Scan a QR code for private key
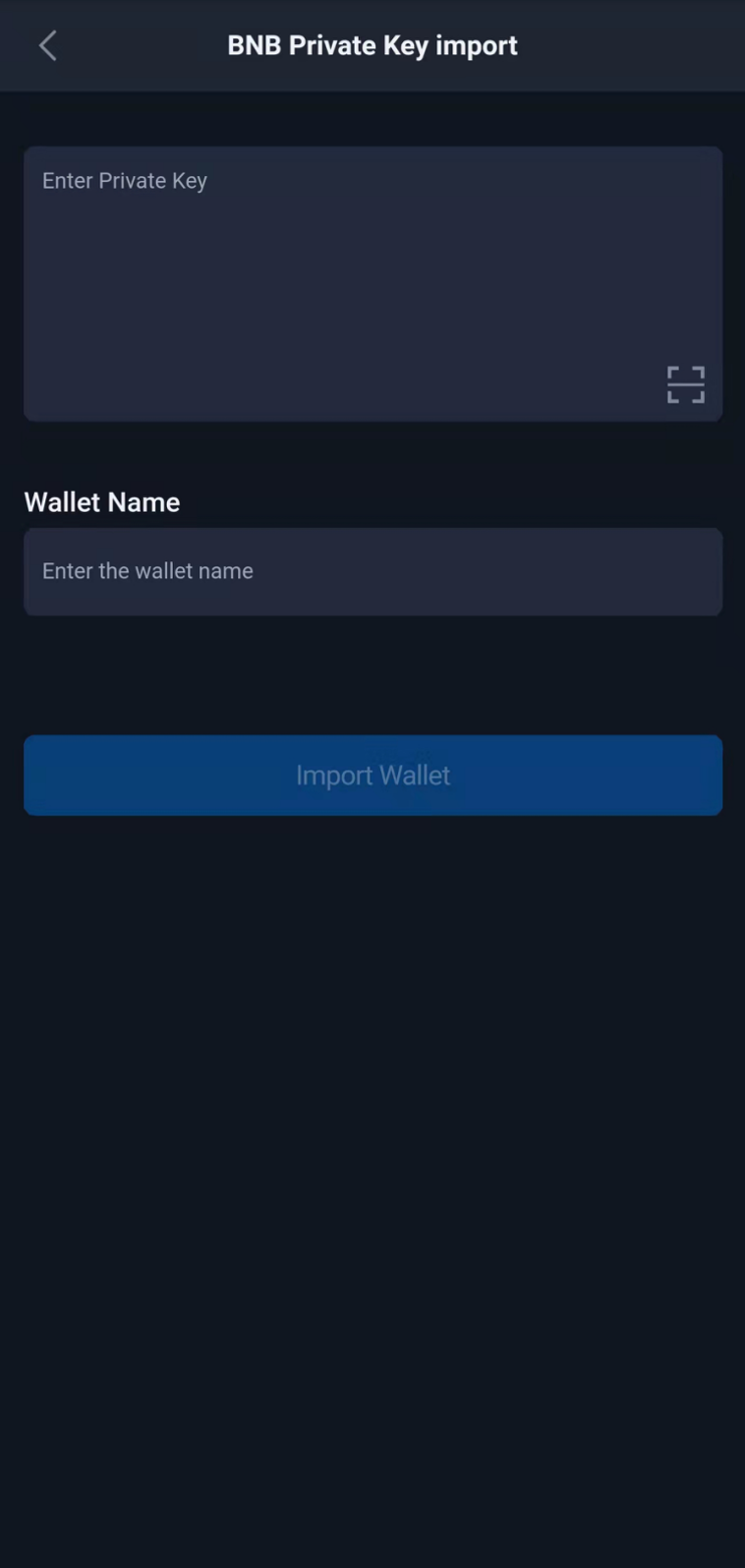Viewport: 745px width, 1568px height. (685, 384)
